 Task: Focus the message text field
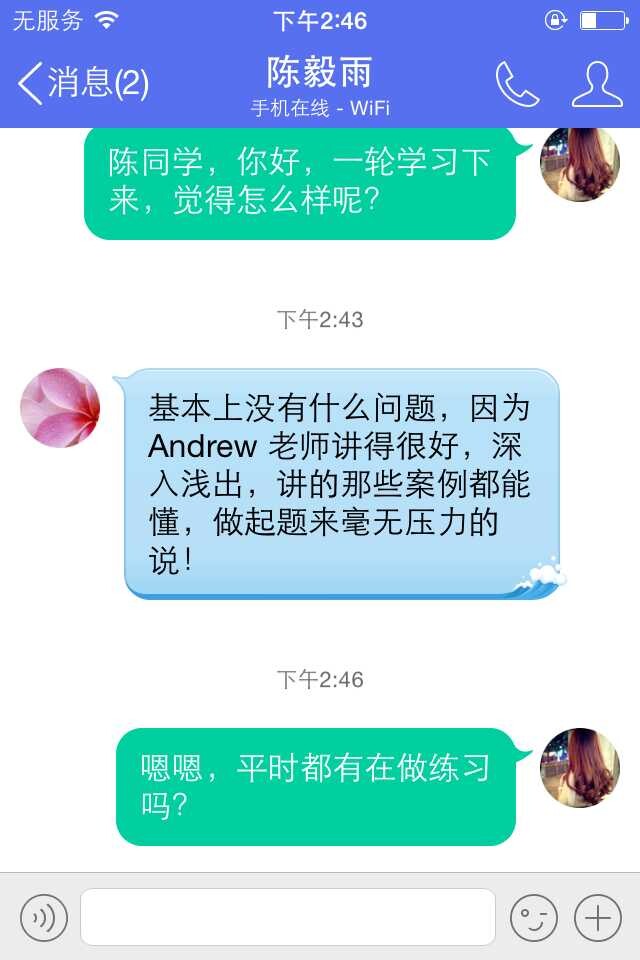(288, 917)
